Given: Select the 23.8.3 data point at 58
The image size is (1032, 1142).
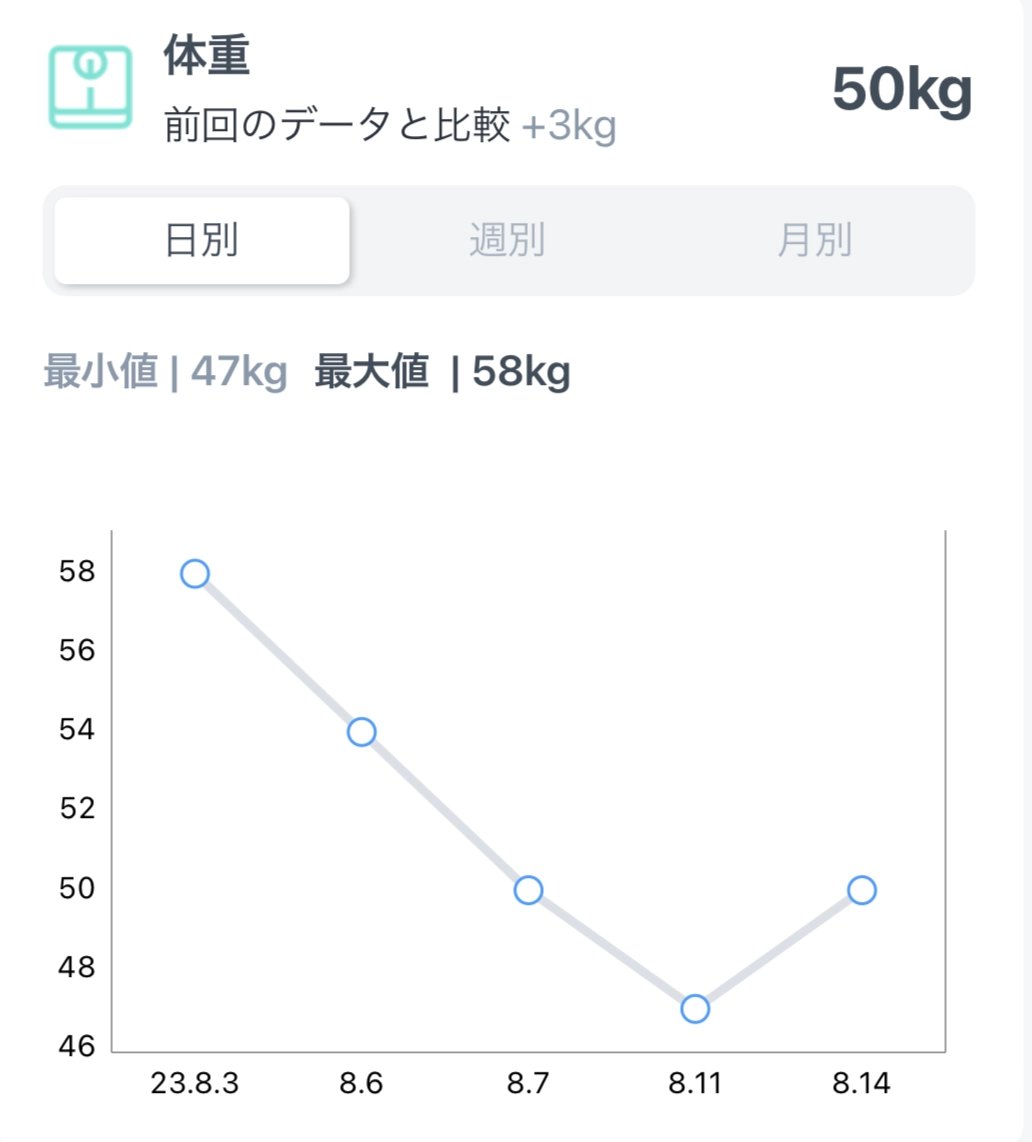Looking at the screenshot, I should pos(195,573).
